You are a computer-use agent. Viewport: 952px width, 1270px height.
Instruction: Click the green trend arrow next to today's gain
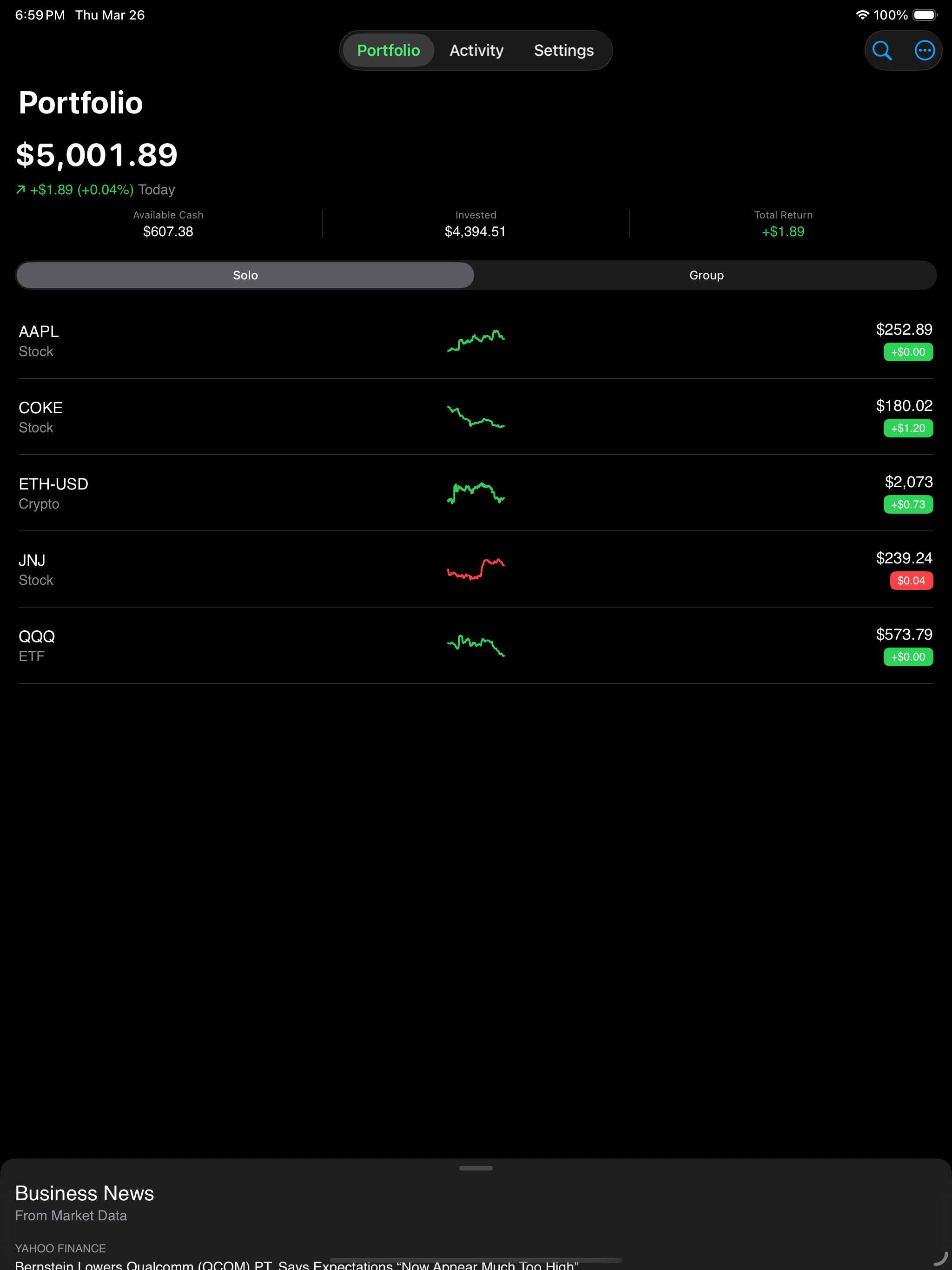(20, 190)
